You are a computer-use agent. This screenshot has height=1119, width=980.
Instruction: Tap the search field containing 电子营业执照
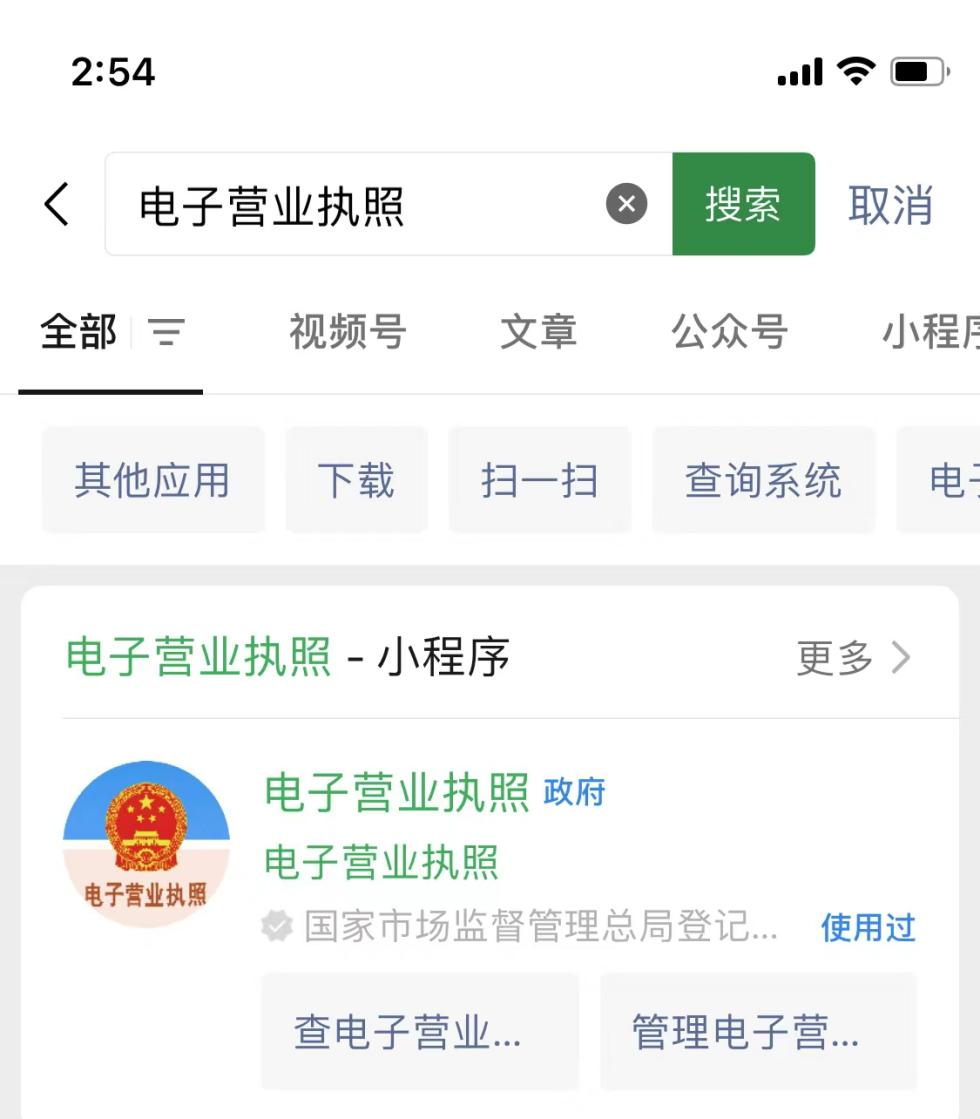(x=360, y=205)
